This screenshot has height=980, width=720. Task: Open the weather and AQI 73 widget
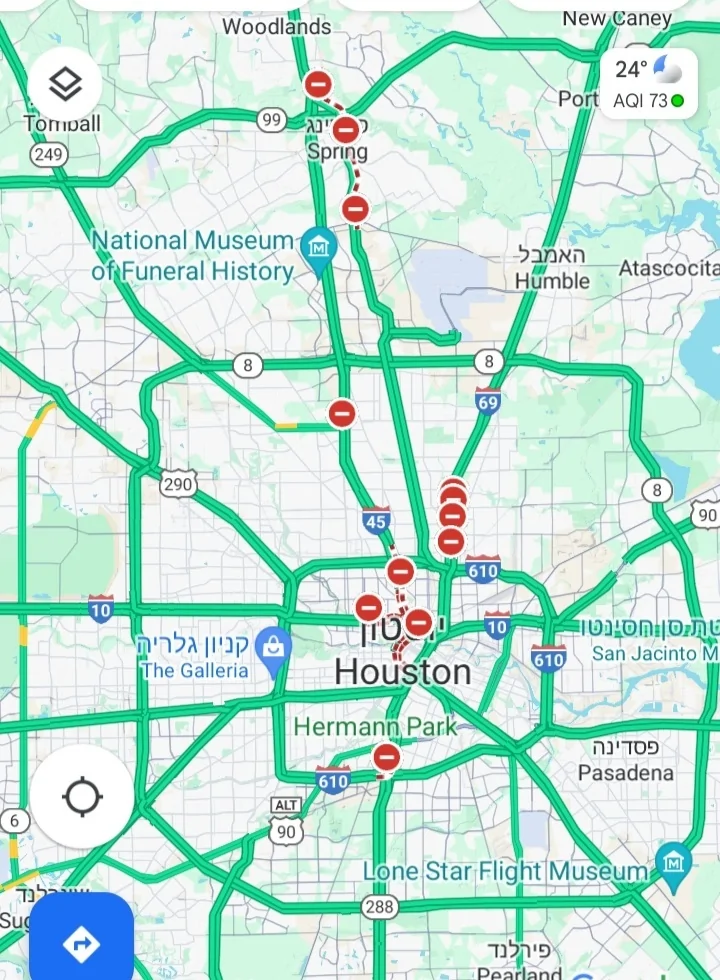point(649,83)
